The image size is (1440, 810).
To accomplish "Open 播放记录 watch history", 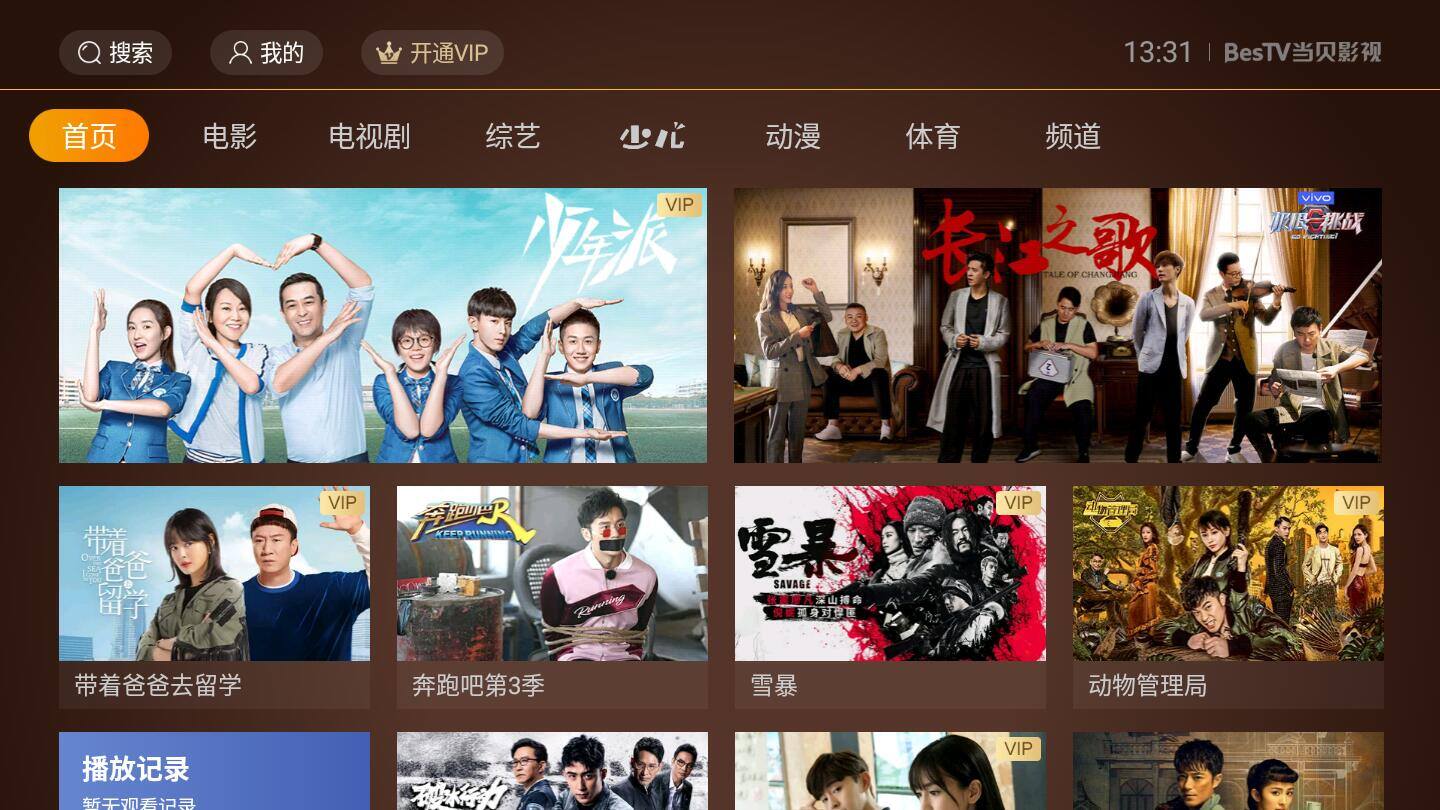I will pos(214,772).
